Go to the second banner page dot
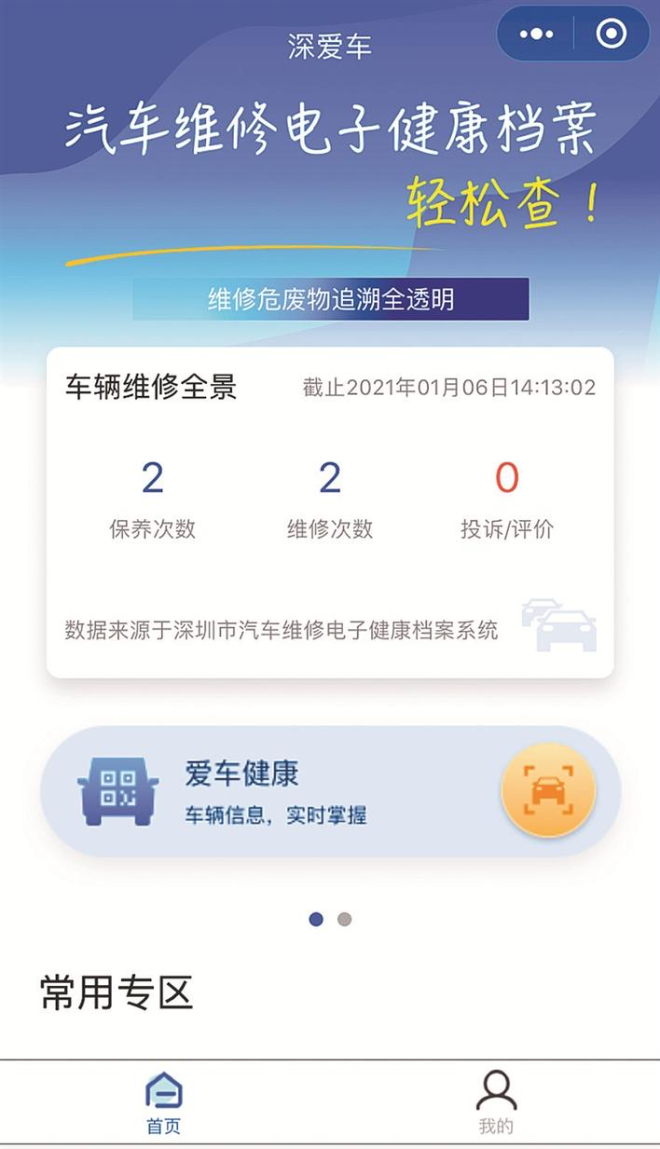Screen dimensions: 660x1149 tap(345, 919)
